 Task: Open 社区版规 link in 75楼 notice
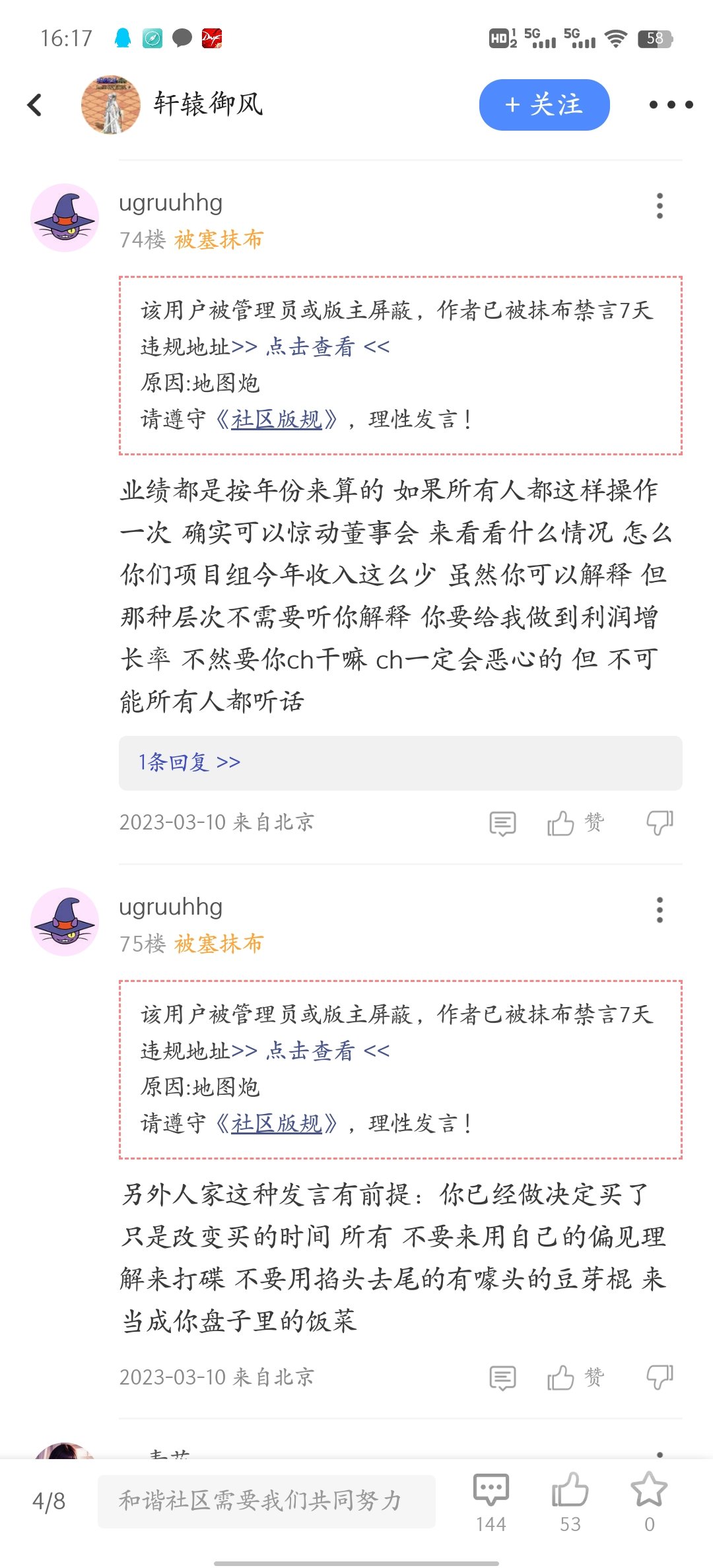coord(277,1123)
